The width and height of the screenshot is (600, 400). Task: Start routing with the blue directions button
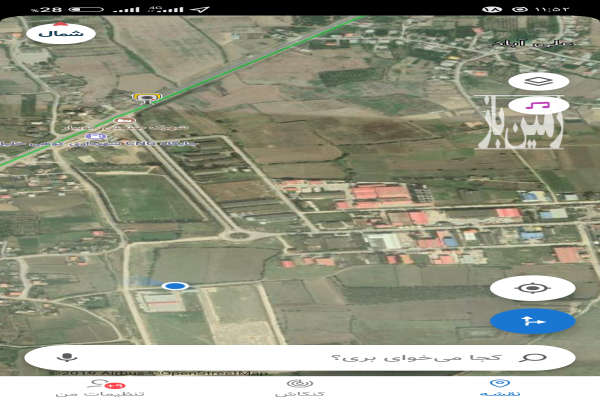(532, 321)
